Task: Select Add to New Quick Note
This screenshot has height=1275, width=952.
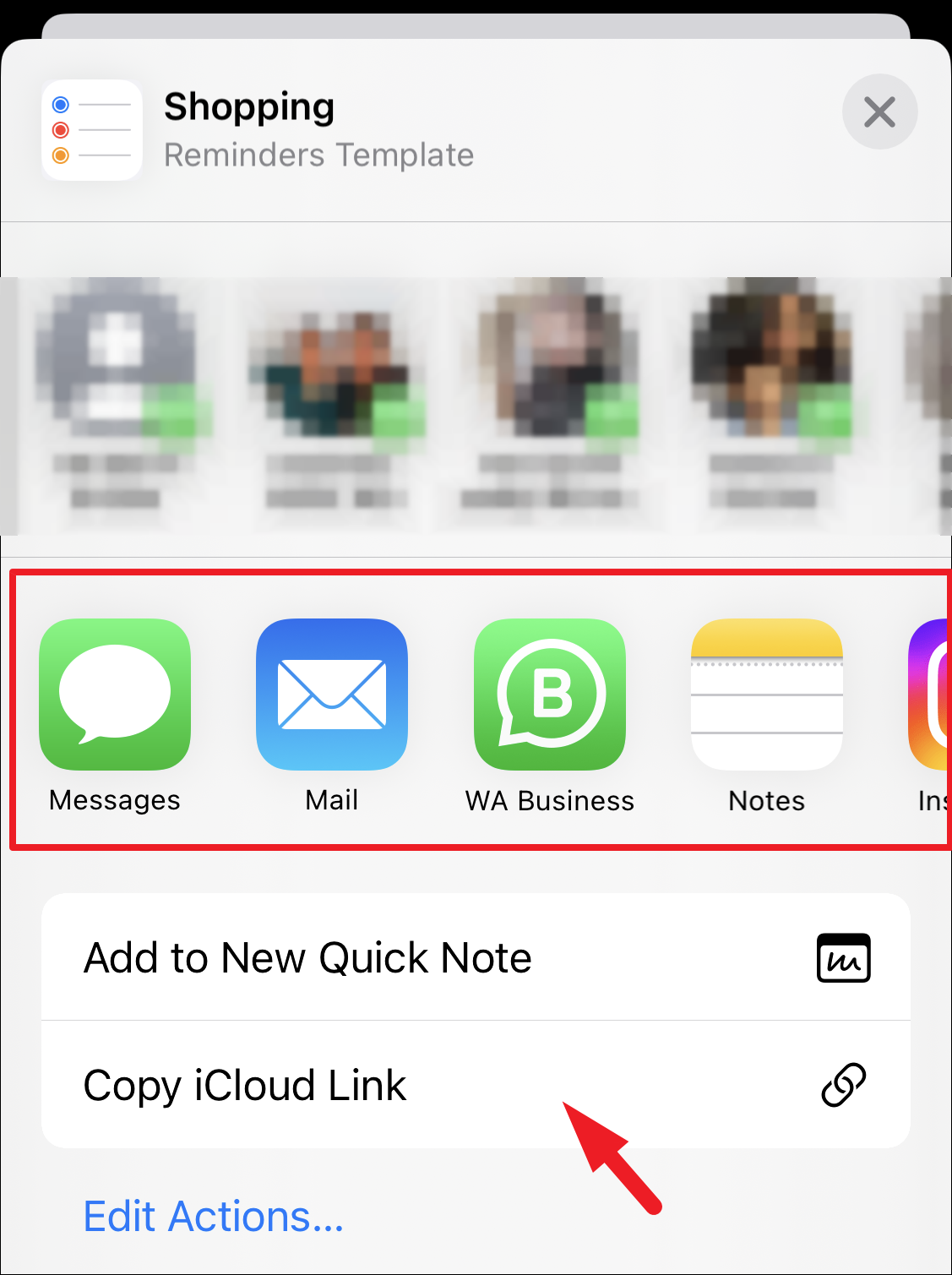Action: point(476,957)
